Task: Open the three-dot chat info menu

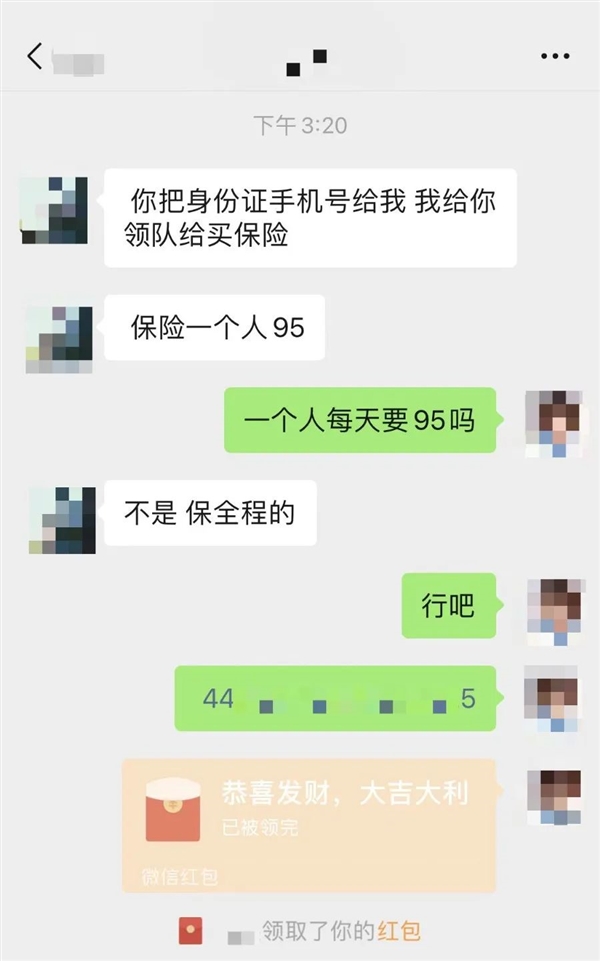Action: coord(555,57)
